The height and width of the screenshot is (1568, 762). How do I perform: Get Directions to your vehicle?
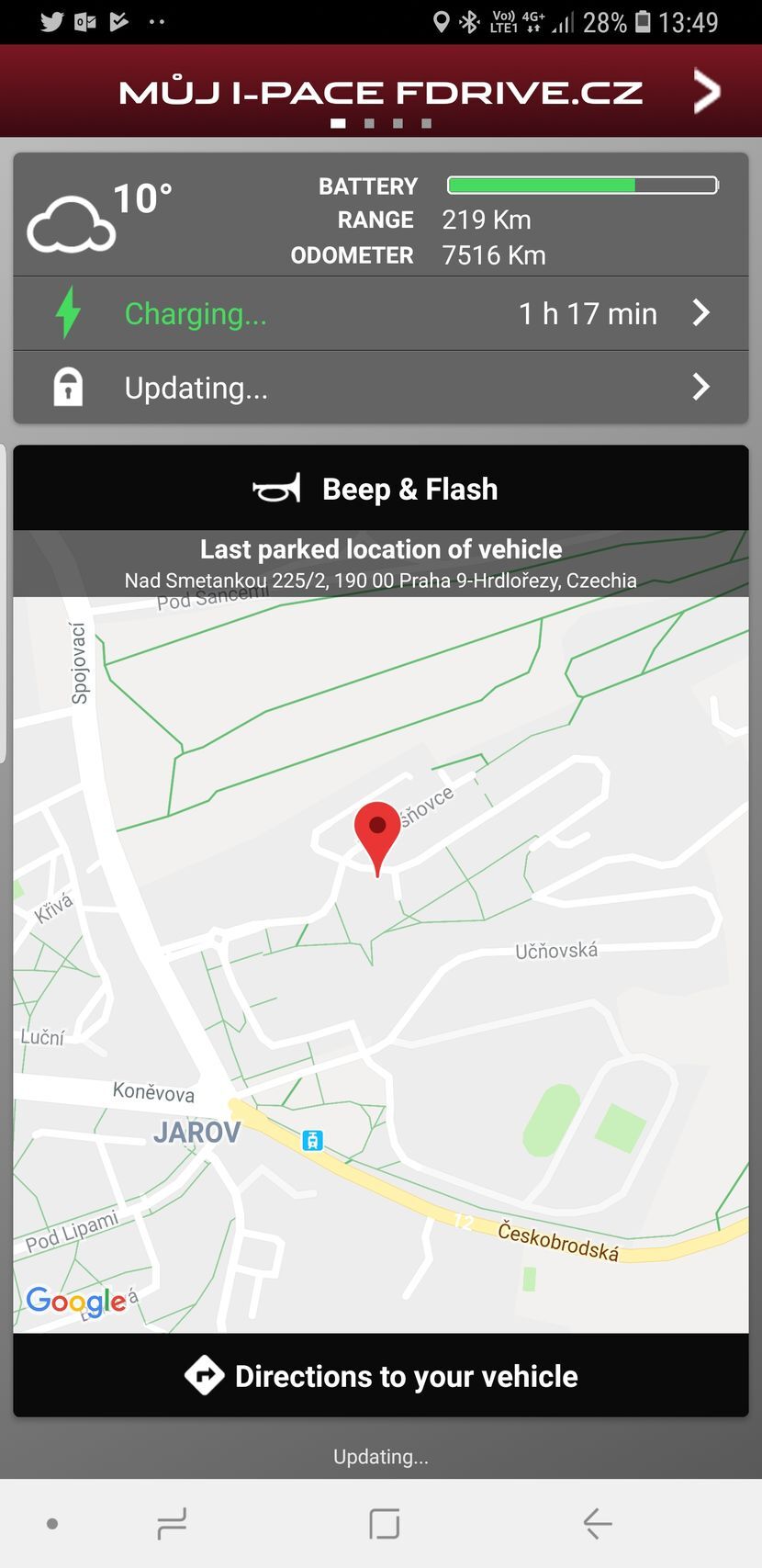point(380,1375)
